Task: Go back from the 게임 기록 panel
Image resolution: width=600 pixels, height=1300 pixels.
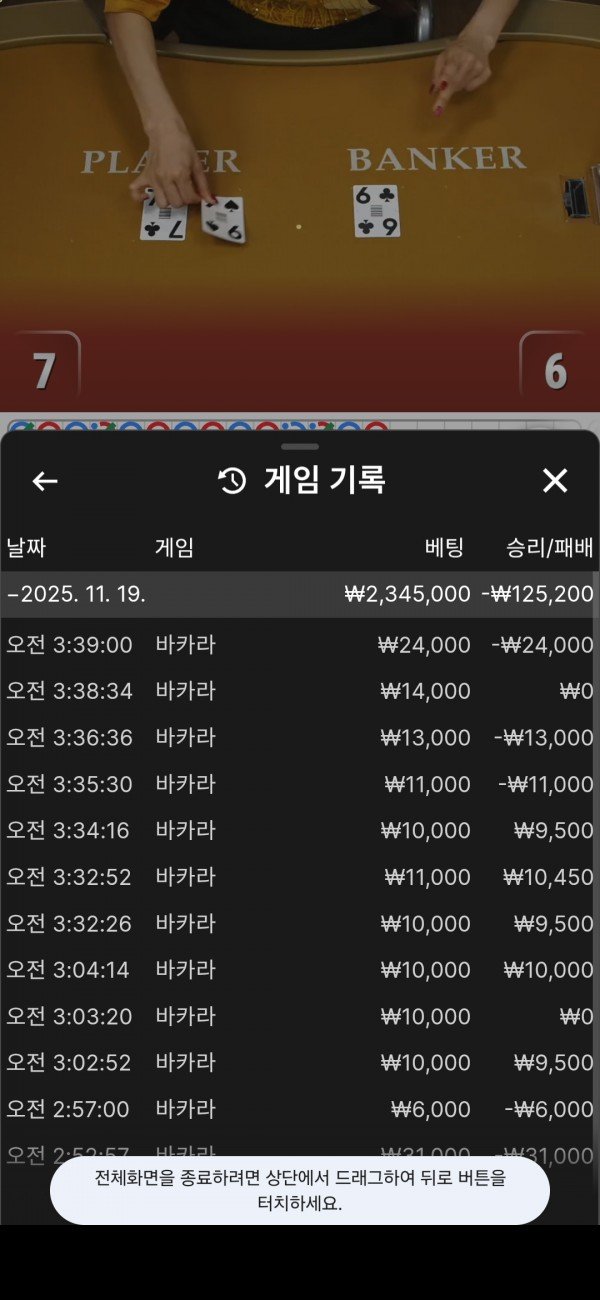Action: (x=45, y=481)
